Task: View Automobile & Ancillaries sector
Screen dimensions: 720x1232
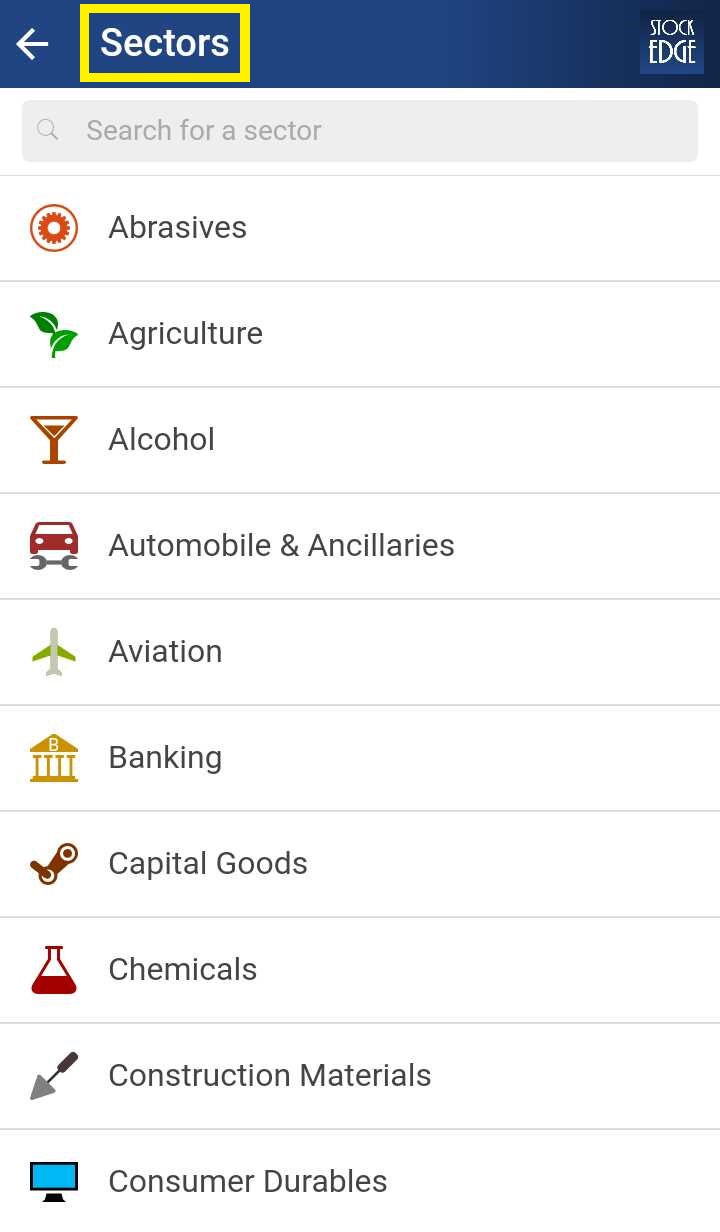Action: pyautogui.click(x=360, y=546)
